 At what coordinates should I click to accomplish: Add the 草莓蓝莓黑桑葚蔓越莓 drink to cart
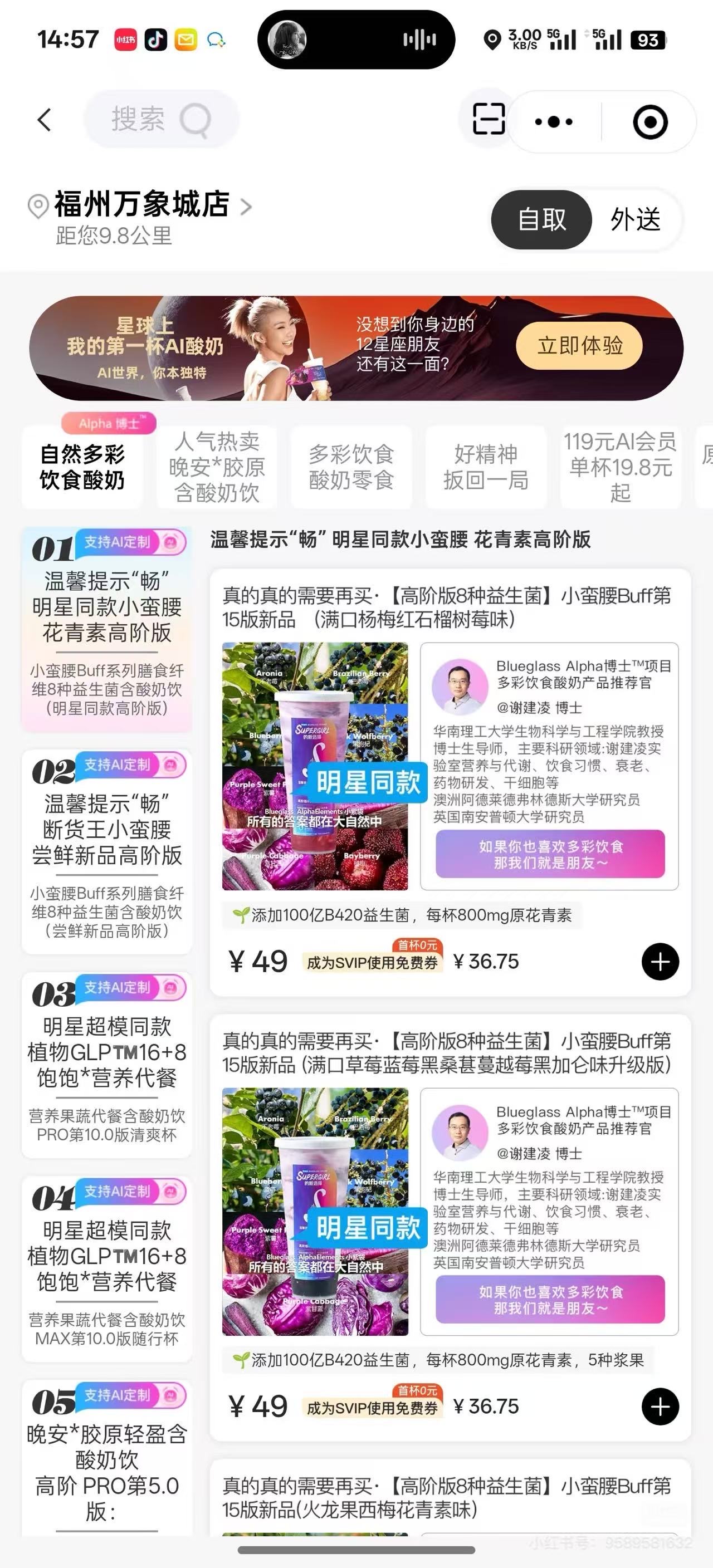tap(660, 1407)
